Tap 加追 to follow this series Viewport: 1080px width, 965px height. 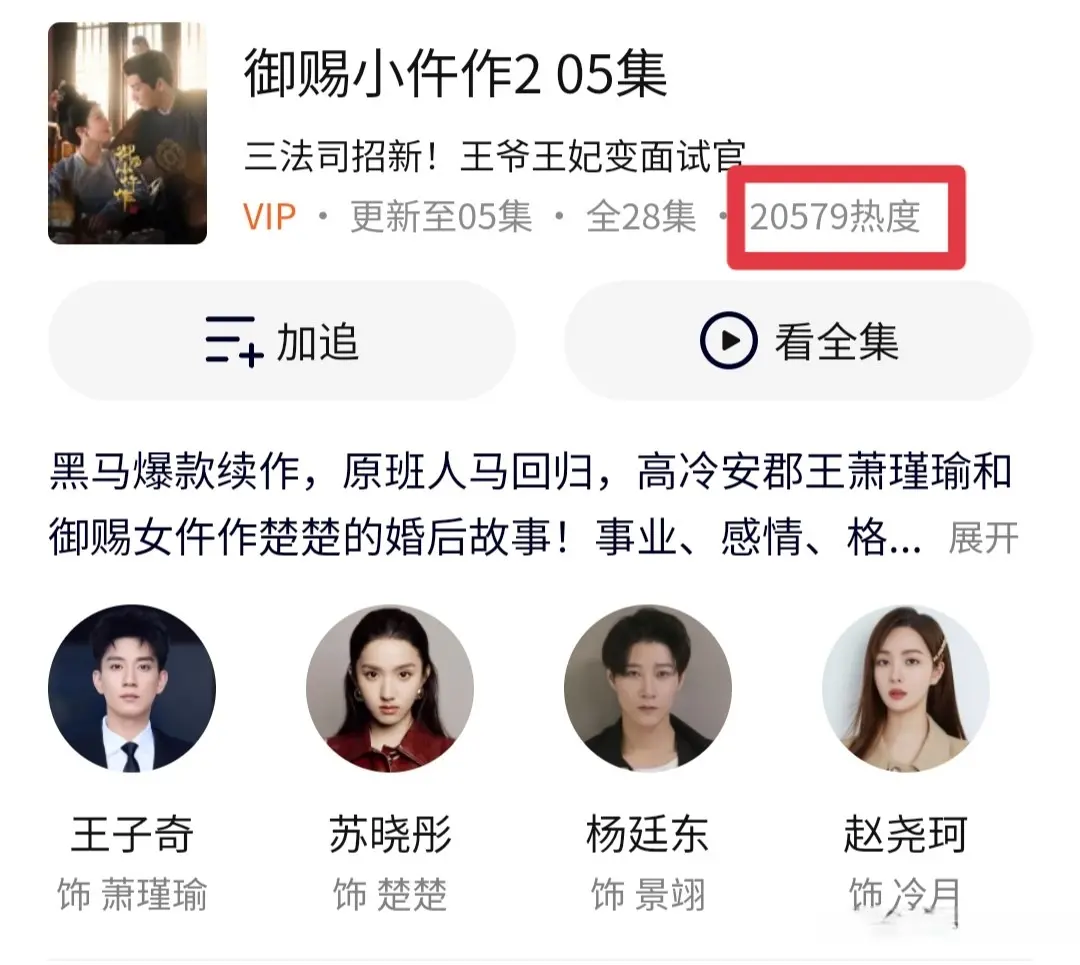pos(281,342)
